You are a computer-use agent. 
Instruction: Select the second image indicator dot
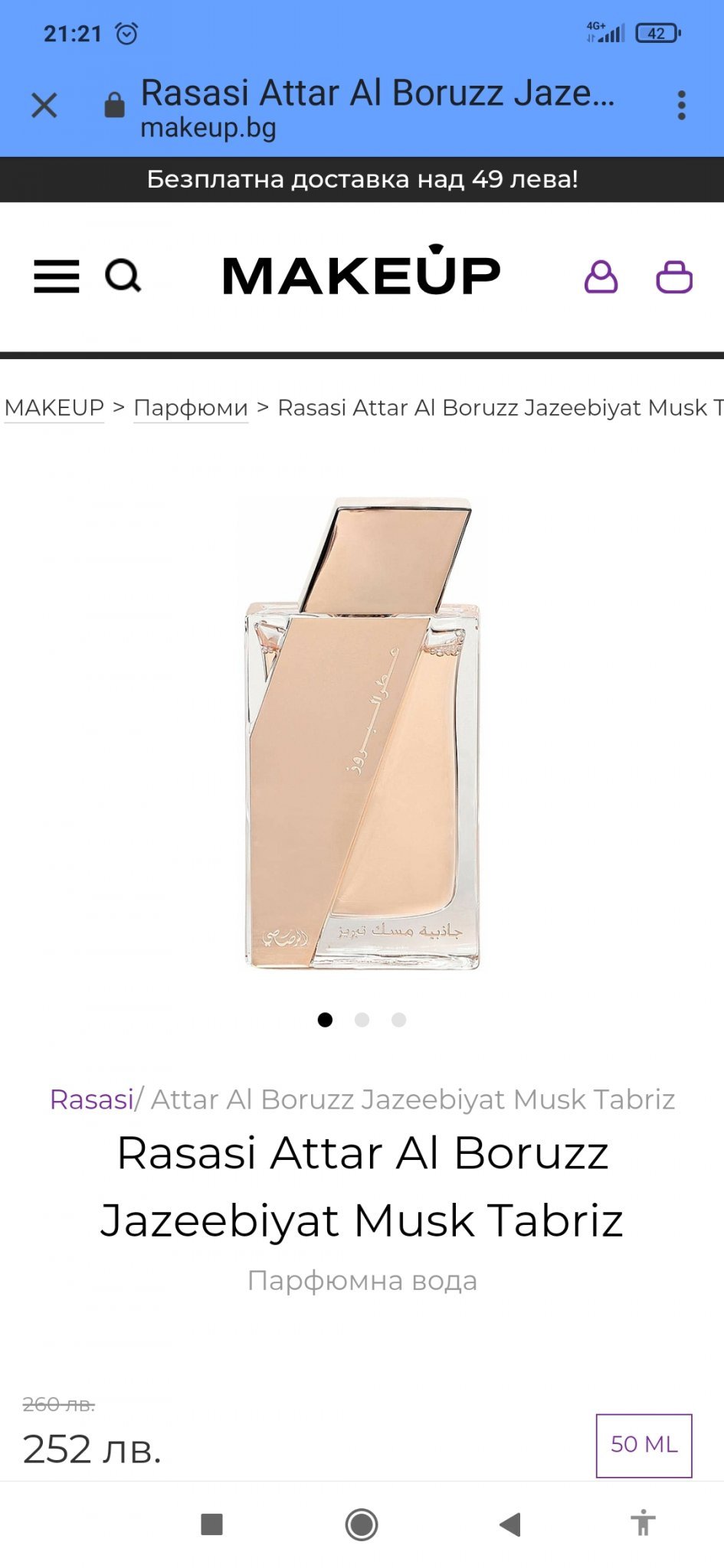[x=362, y=1020]
